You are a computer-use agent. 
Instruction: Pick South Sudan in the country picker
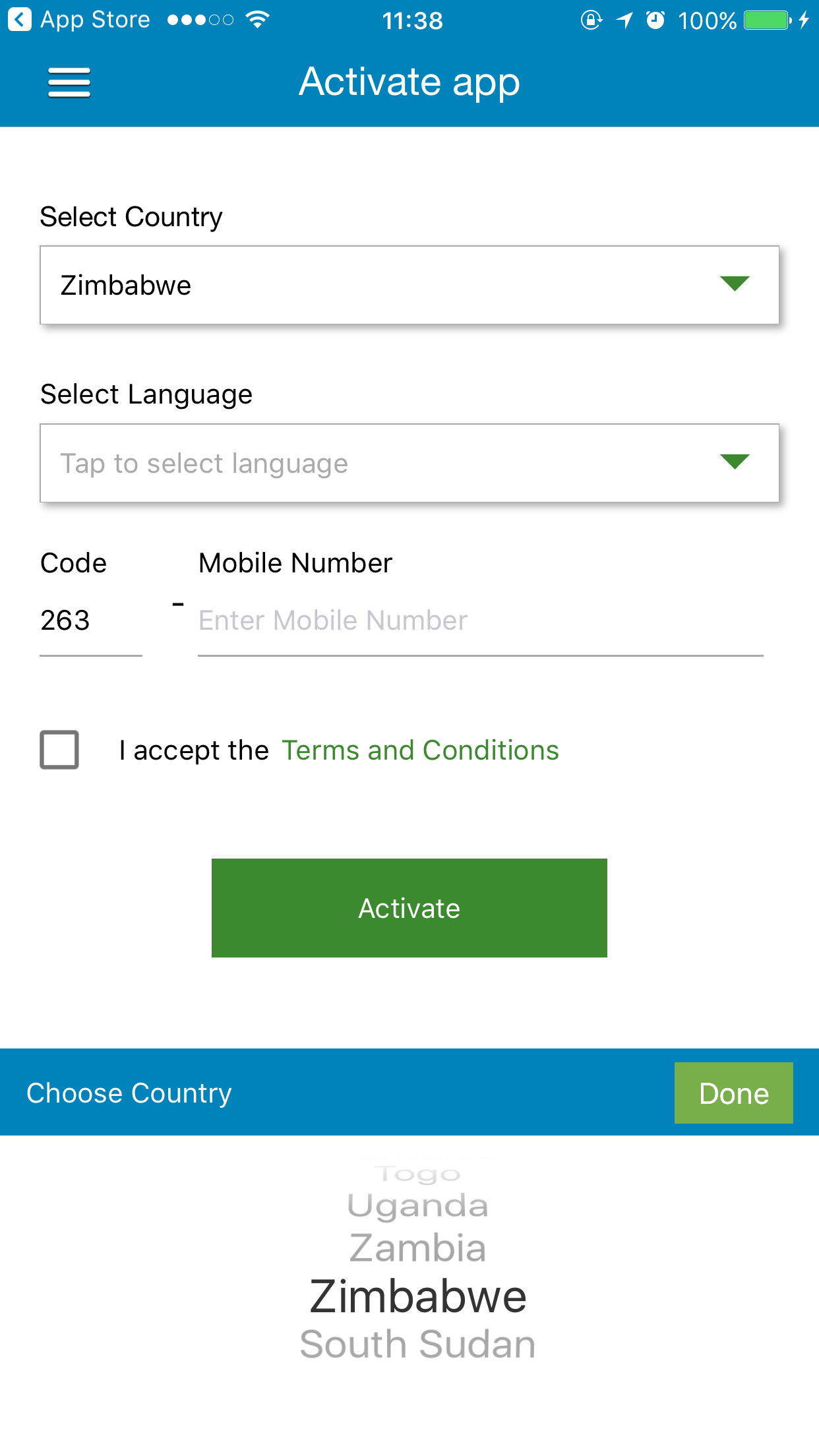[x=417, y=1344]
